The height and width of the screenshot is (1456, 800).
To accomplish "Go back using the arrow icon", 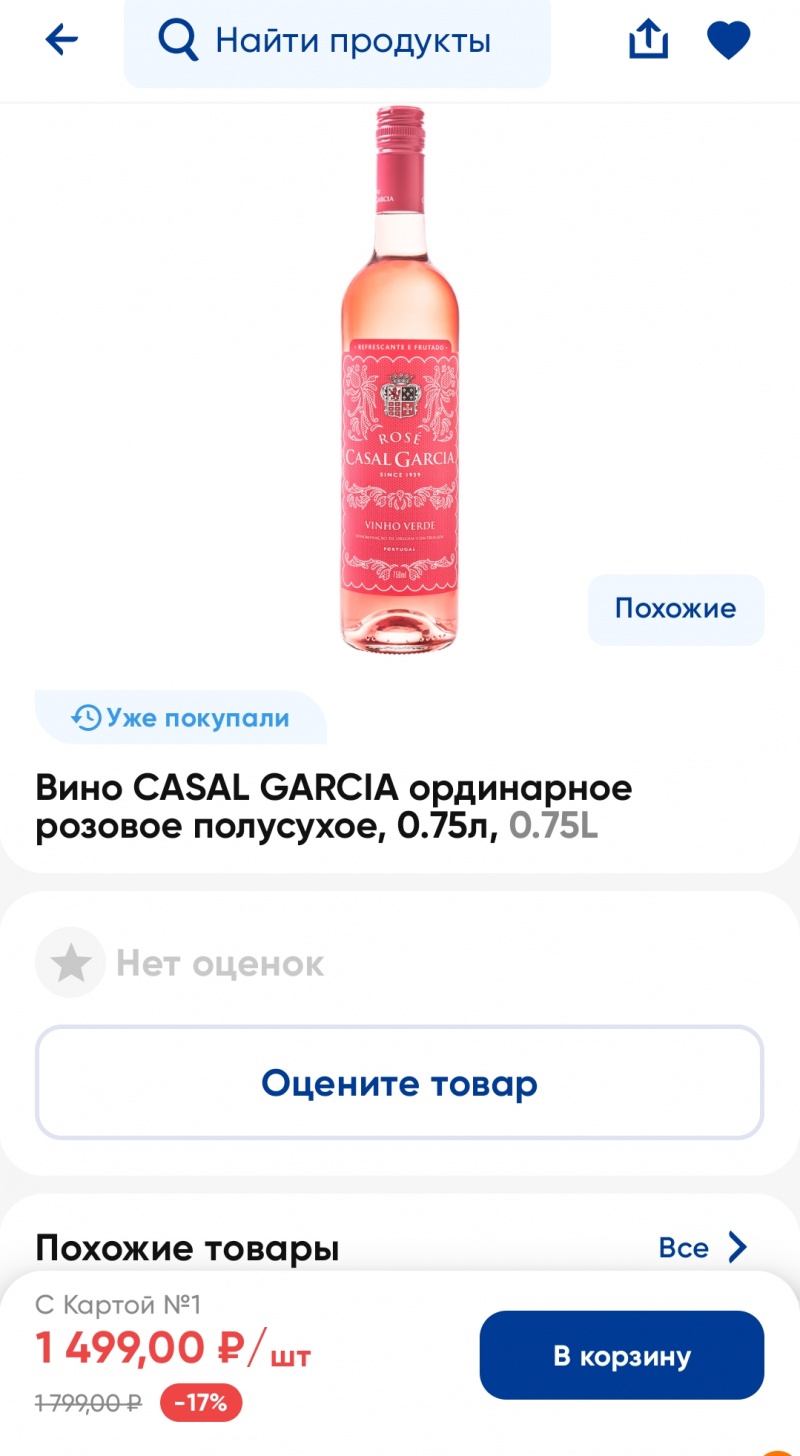I will (x=61, y=40).
